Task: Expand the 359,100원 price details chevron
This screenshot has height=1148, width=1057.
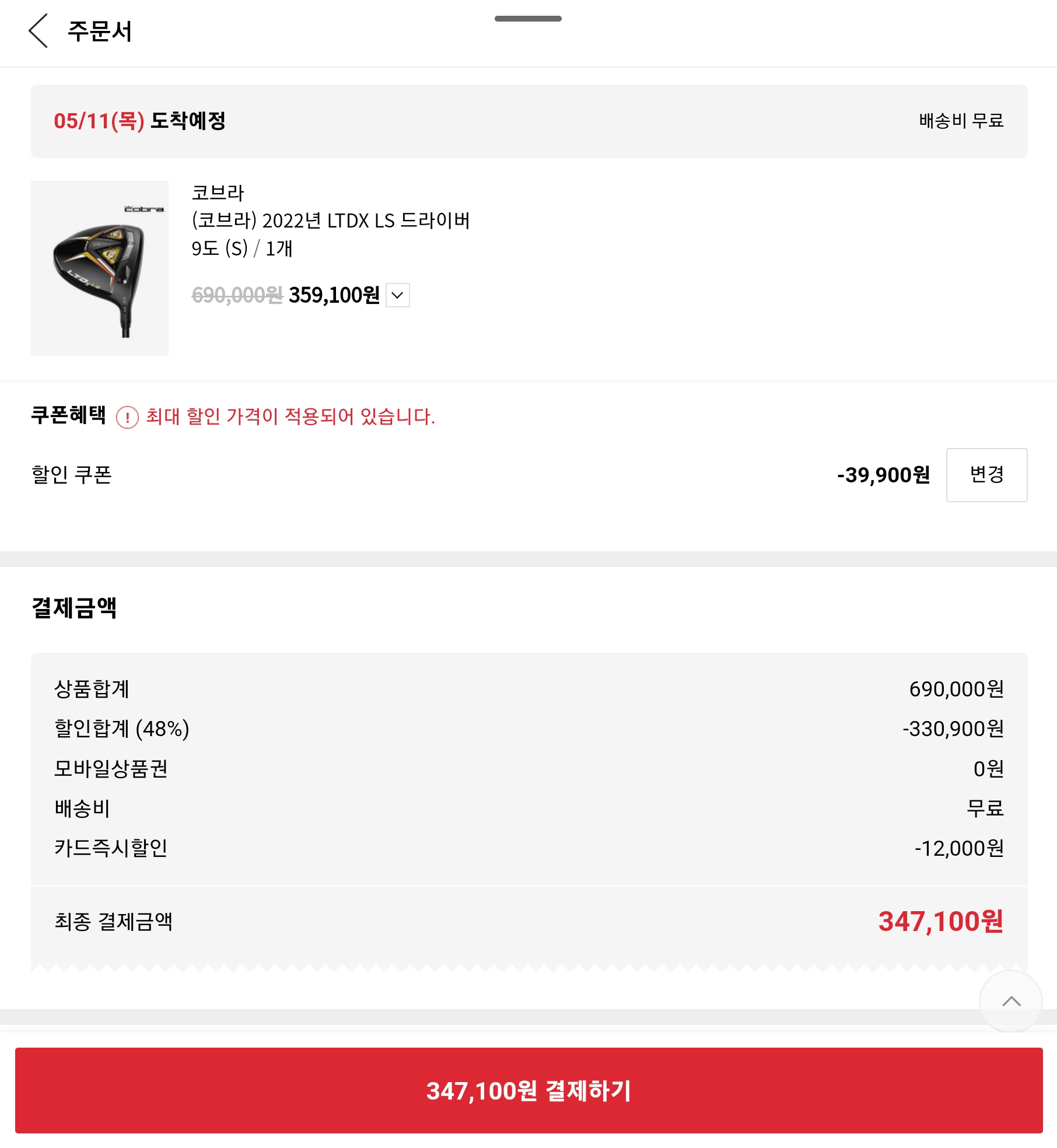Action: point(398,295)
